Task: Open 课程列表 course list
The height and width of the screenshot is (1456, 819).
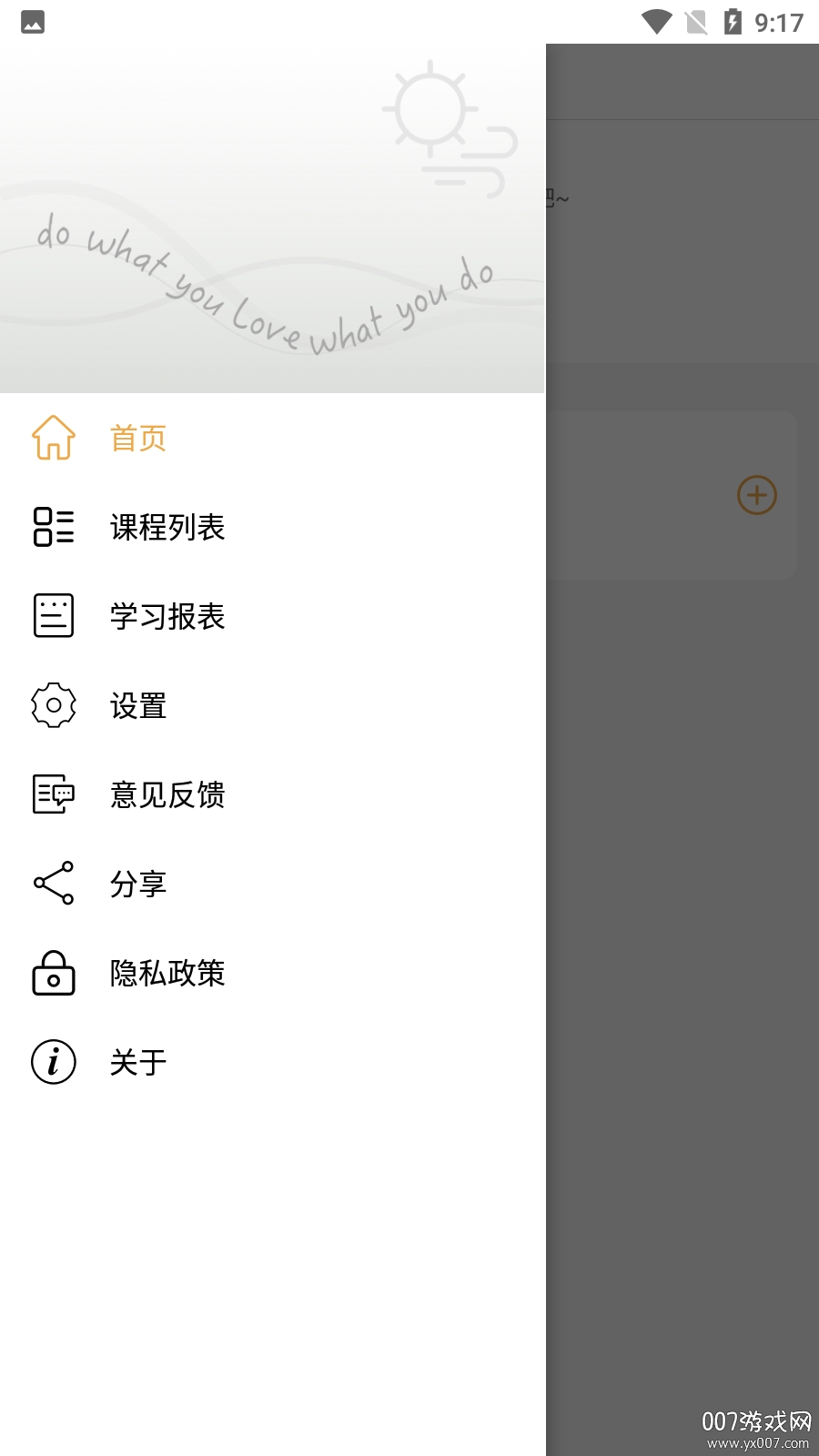Action: [x=167, y=527]
